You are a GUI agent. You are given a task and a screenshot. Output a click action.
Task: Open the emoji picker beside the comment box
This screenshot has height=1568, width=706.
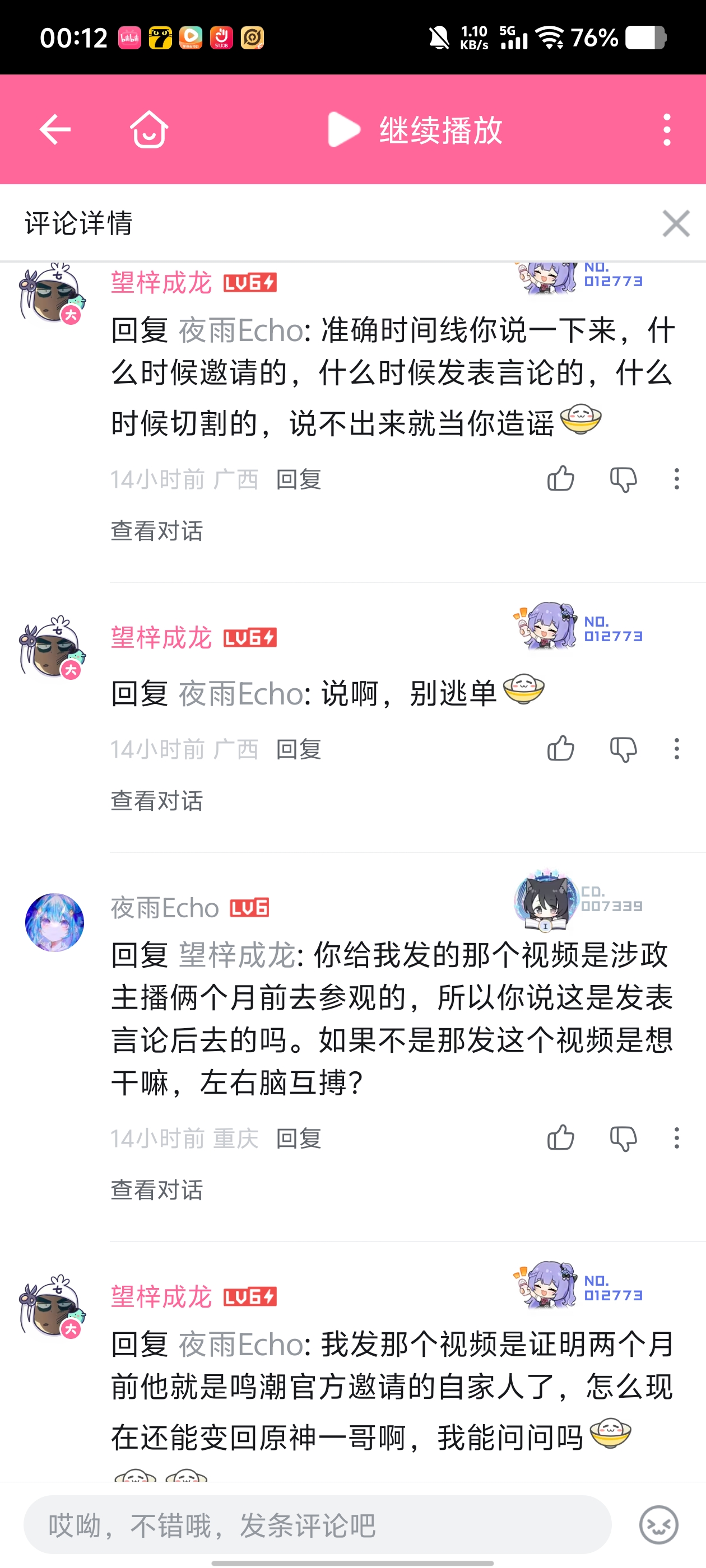point(658,1525)
